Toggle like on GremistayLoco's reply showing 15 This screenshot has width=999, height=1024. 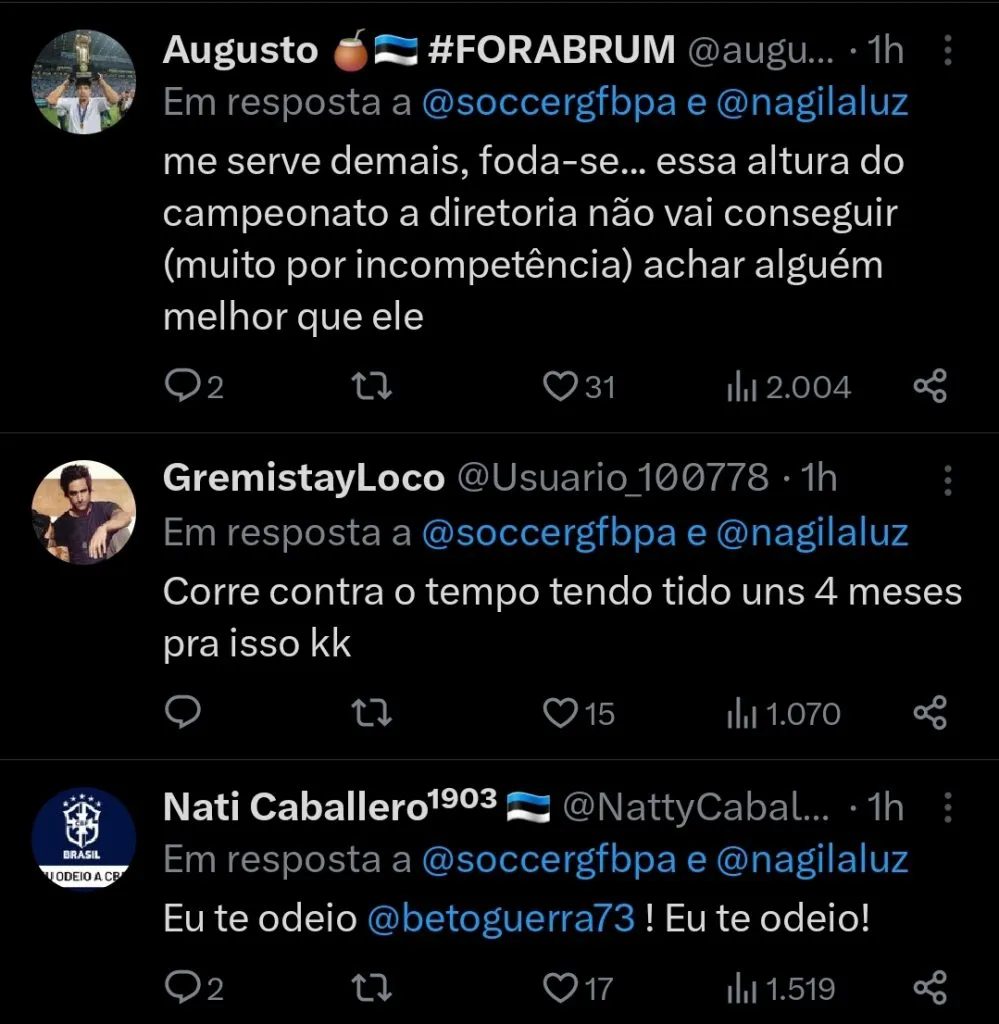559,712
